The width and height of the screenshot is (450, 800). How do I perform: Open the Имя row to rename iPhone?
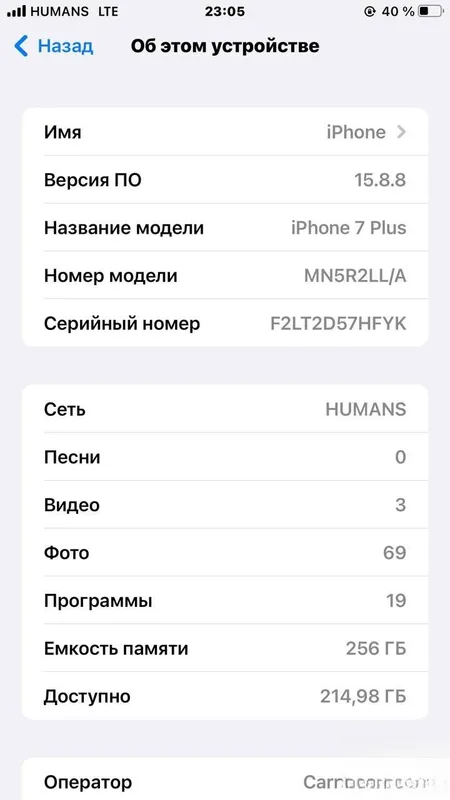pyautogui.click(x=225, y=132)
